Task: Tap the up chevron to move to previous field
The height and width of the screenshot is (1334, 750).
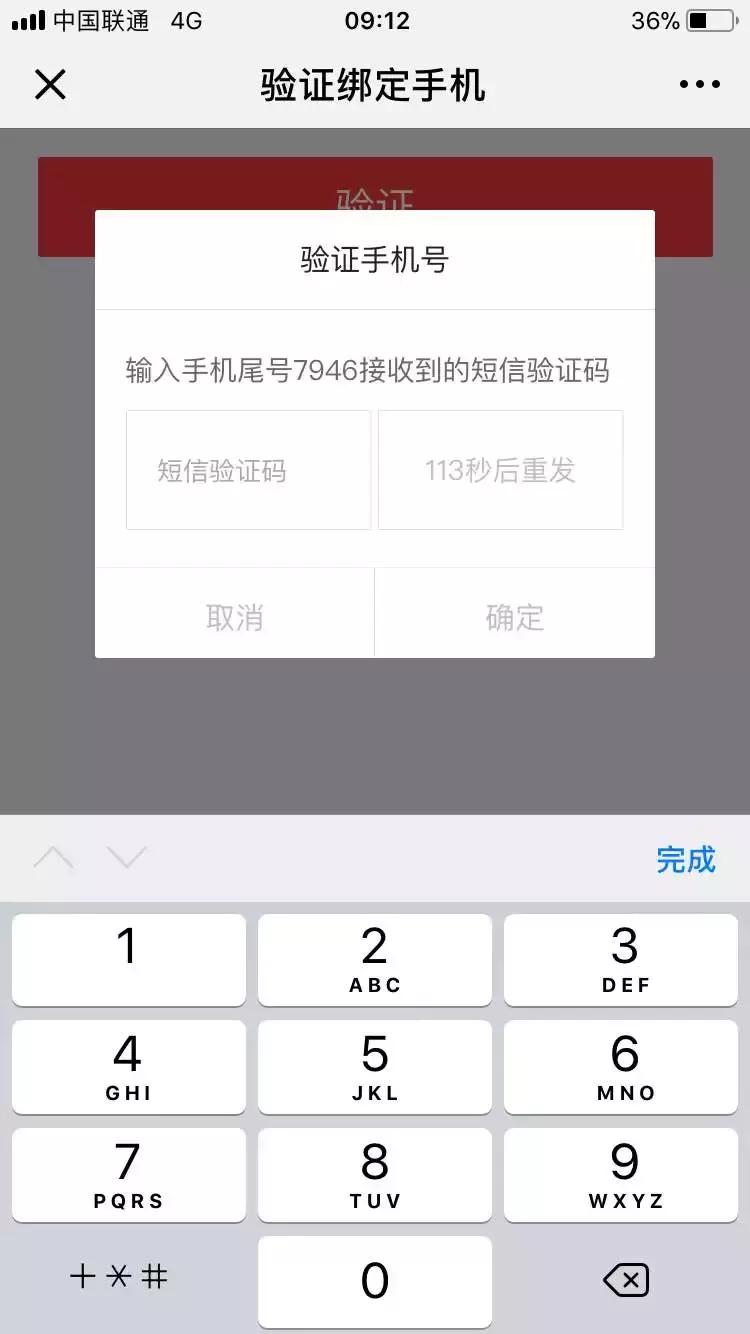Action: point(55,858)
